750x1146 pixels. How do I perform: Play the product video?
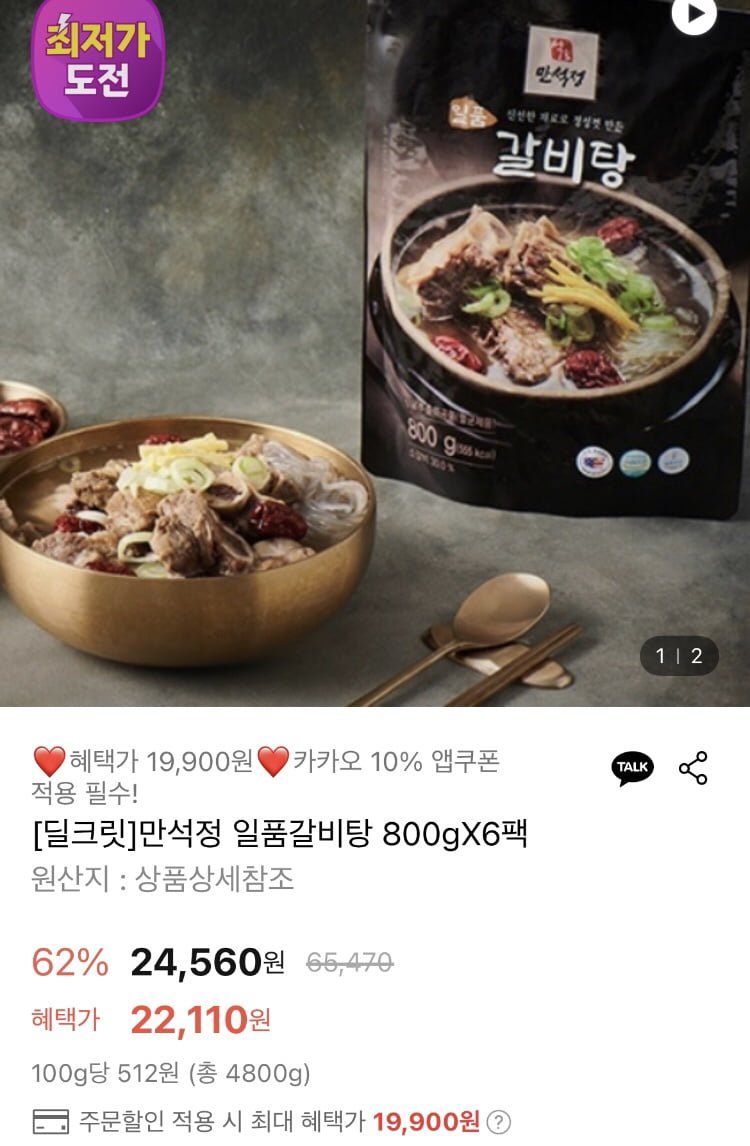693,14
